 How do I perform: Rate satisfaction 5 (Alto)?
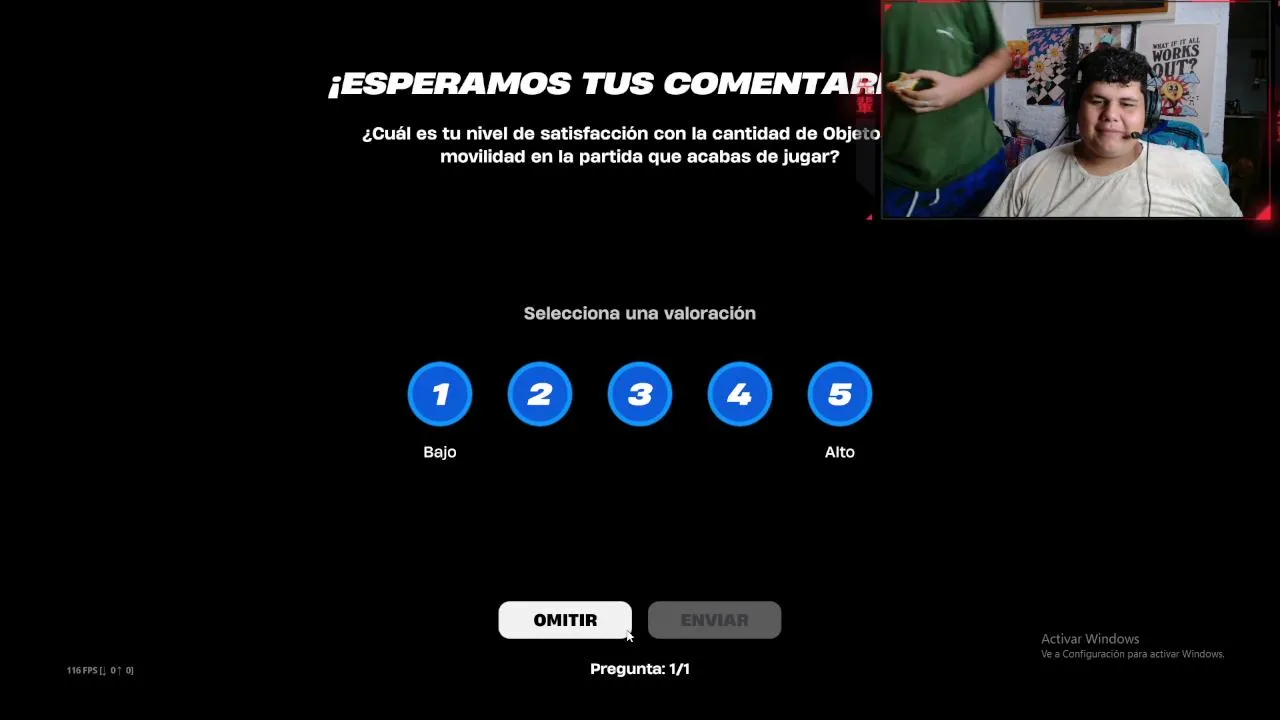coord(840,394)
